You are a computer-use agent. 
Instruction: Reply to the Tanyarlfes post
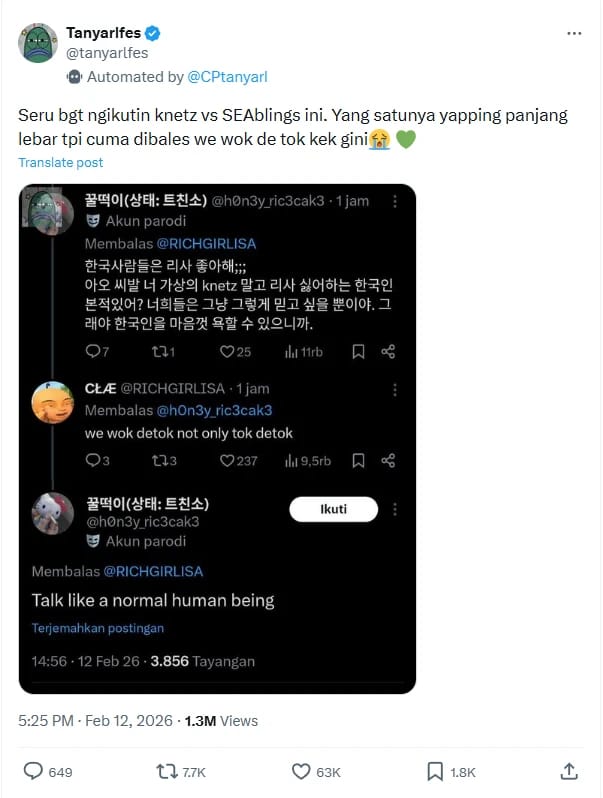pos(34,772)
